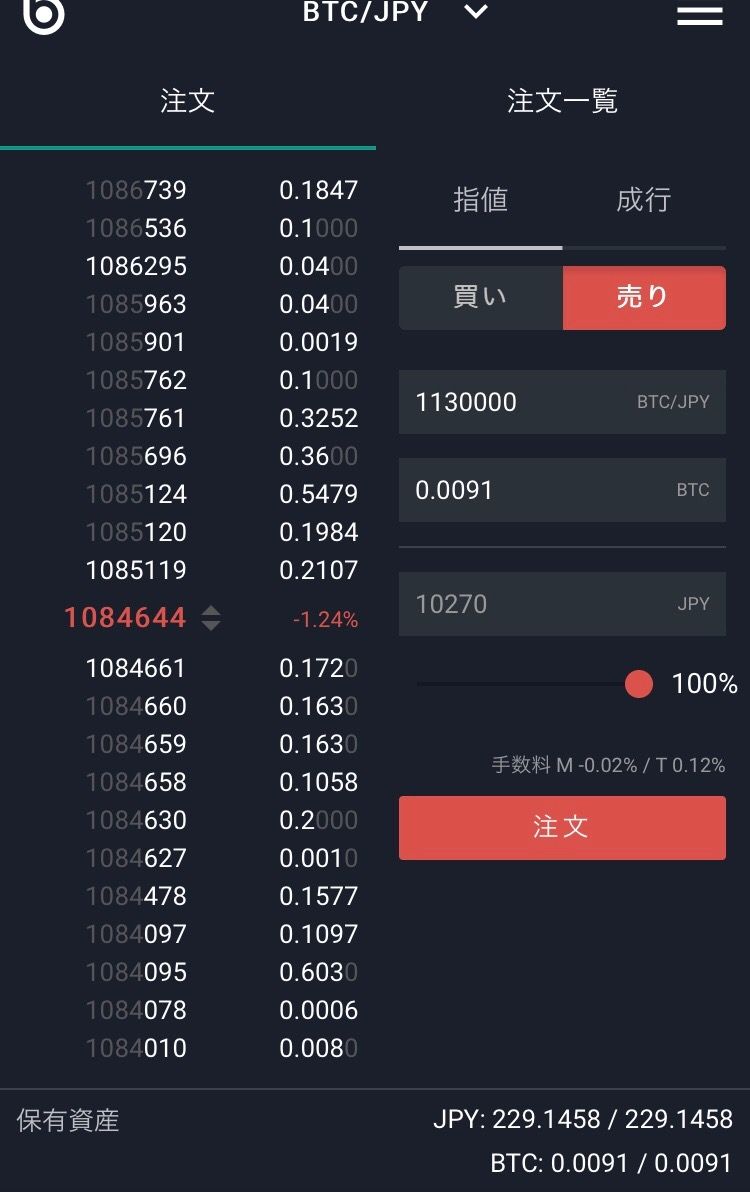This screenshot has width=750, height=1192.
Task: Switch to 成行 market order type
Action: coord(643,200)
